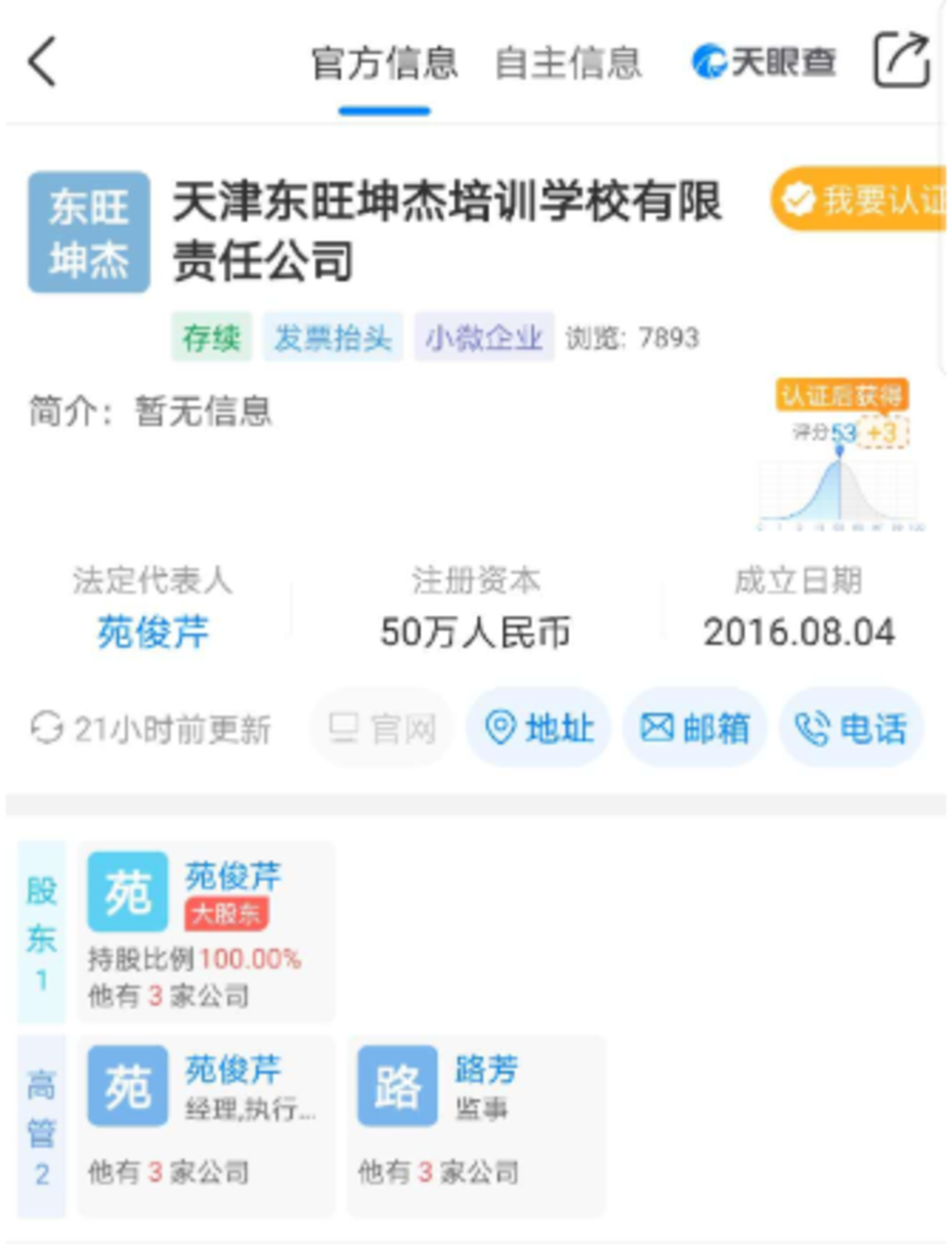Open legal representative 苑俊芹 link

[x=152, y=632]
